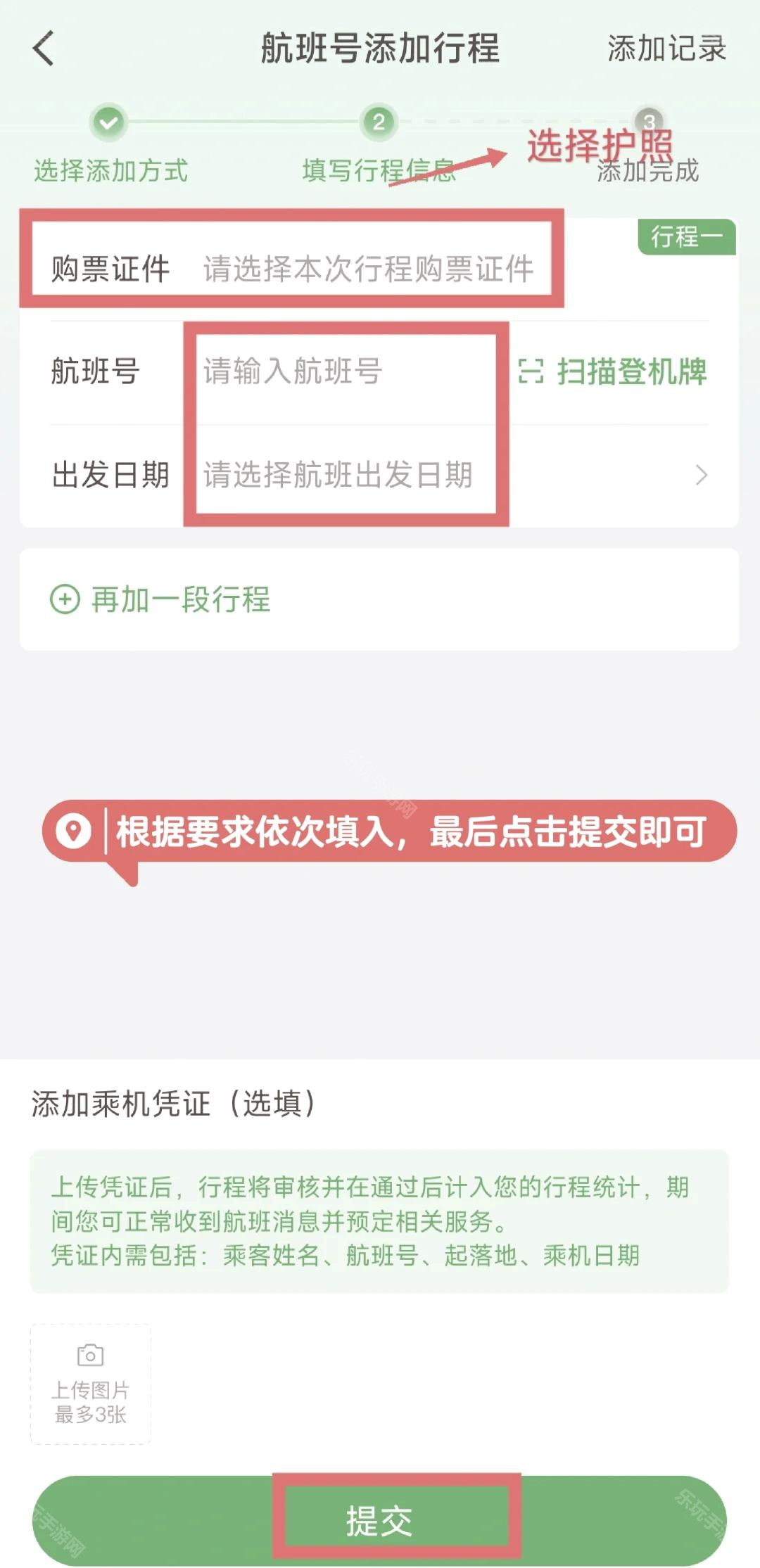This screenshot has width=760, height=1568.
Task: Open 添加记录 in the top bar
Action: point(666,49)
